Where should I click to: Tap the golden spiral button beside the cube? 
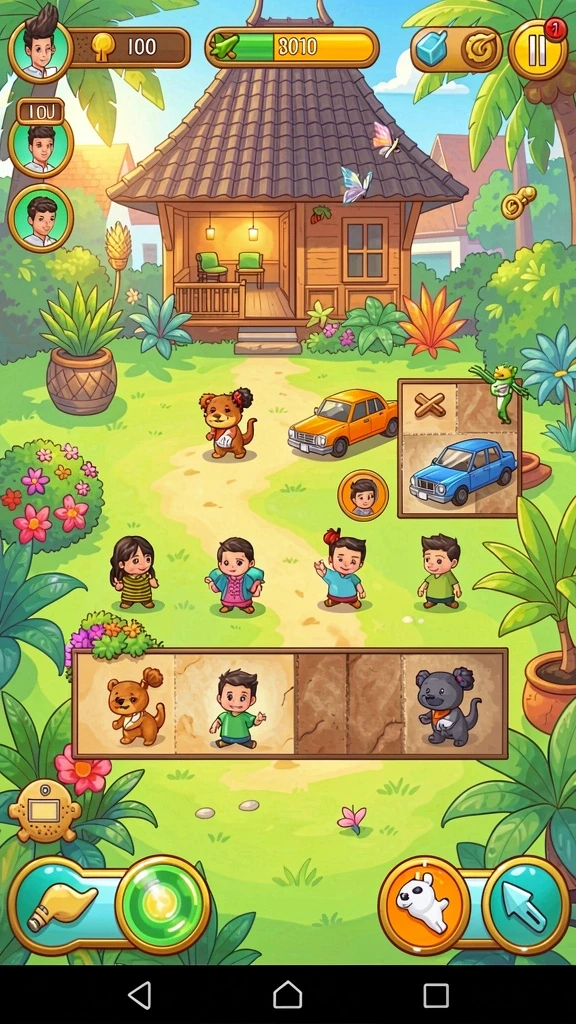coord(481,50)
